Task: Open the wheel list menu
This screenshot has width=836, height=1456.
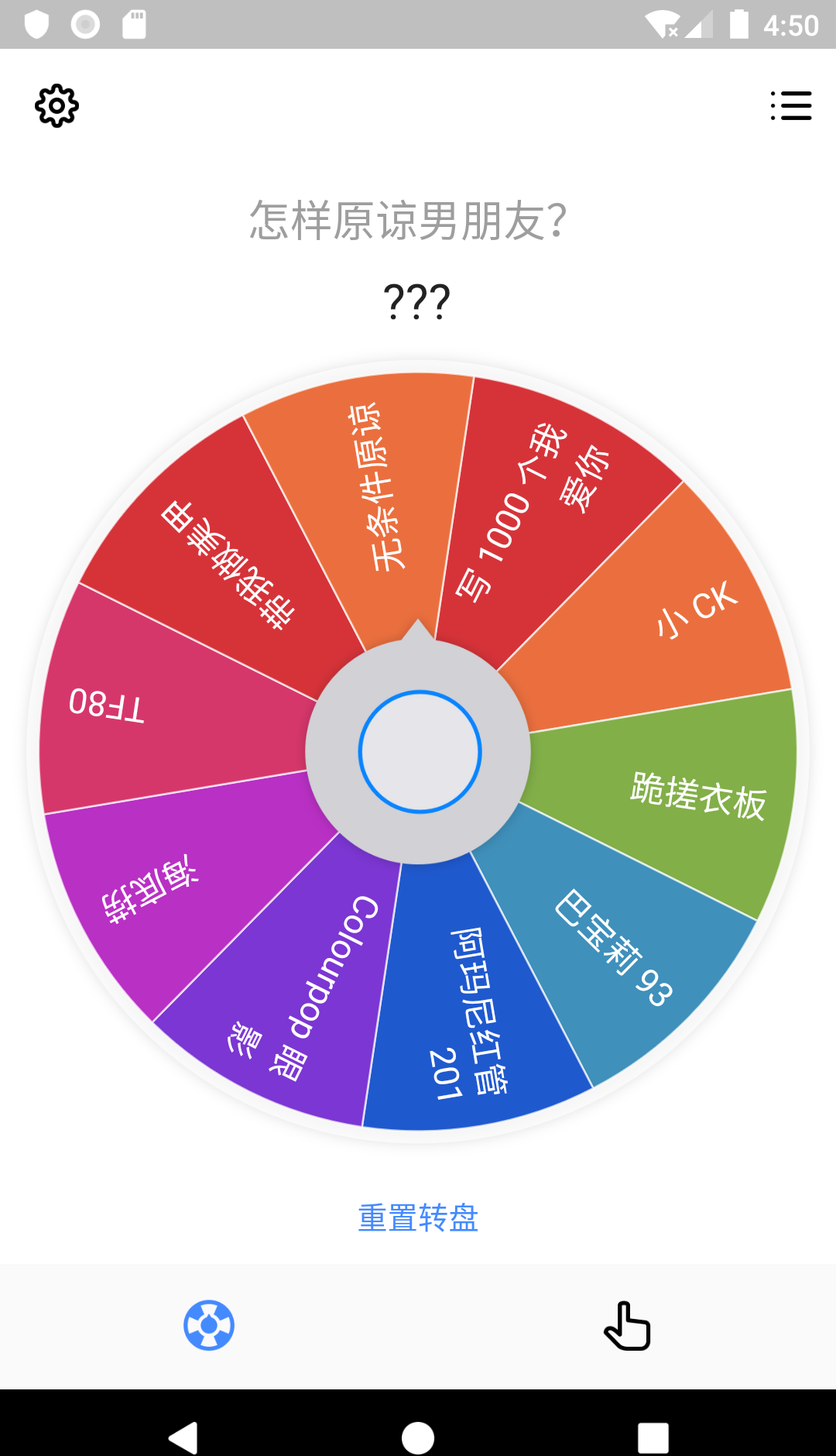Action: [x=791, y=106]
